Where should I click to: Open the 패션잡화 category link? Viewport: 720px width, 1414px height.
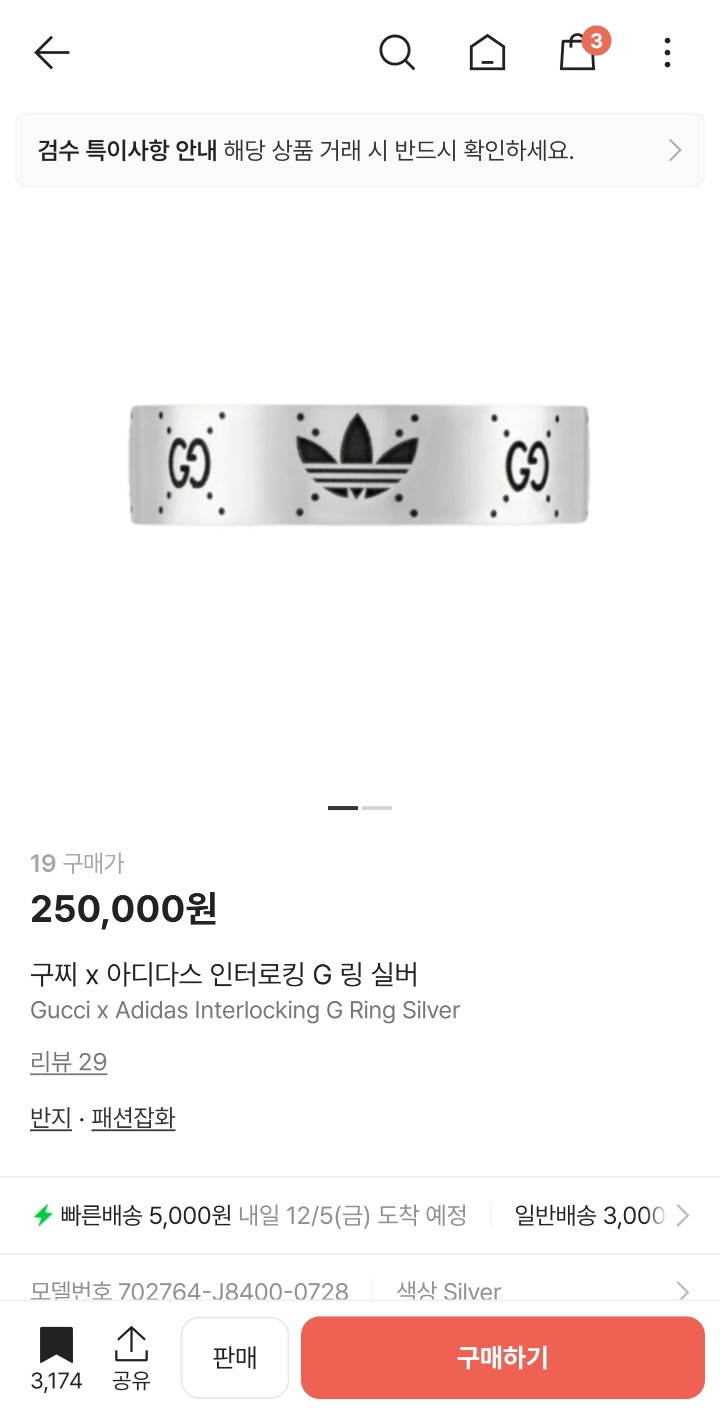click(133, 1117)
